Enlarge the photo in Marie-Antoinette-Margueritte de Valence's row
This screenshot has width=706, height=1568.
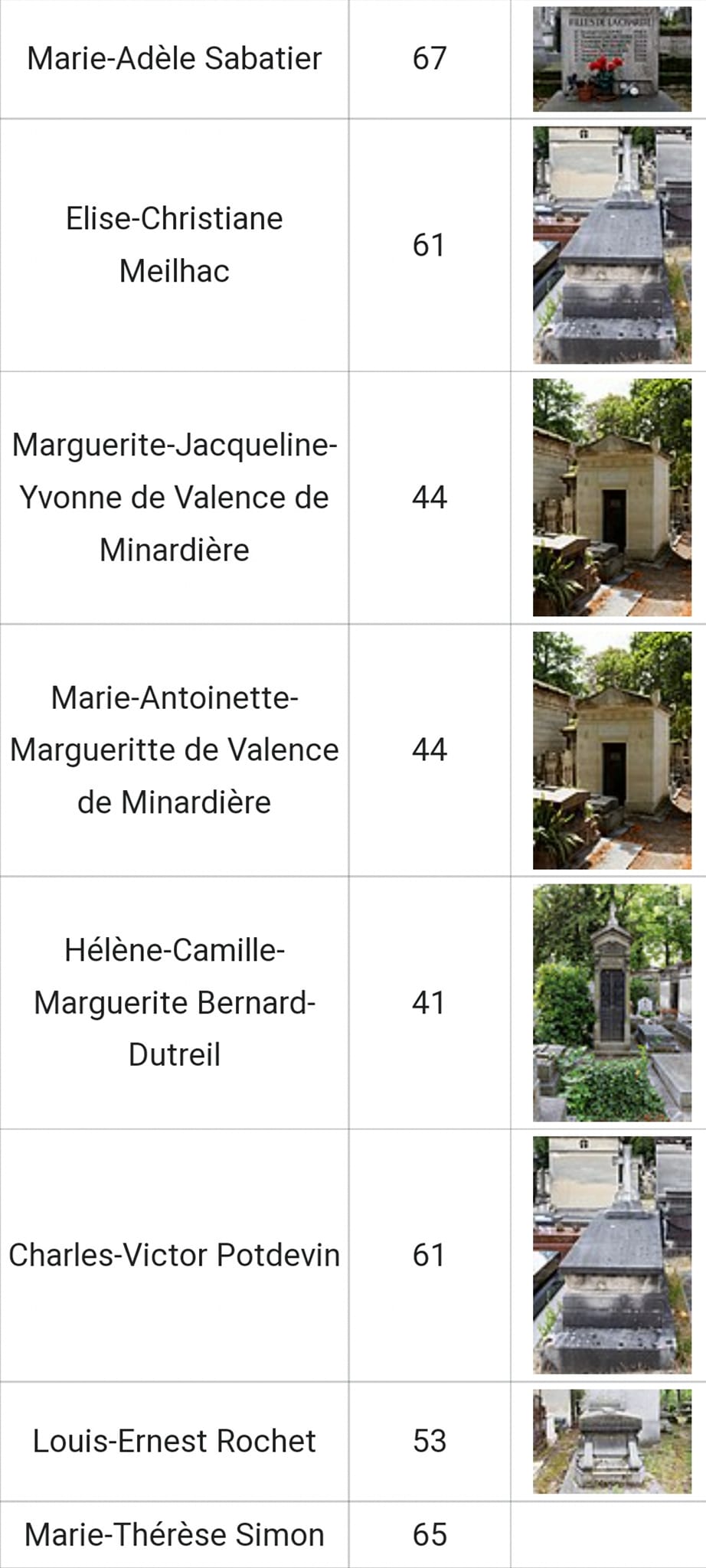(x=612, y=750)
